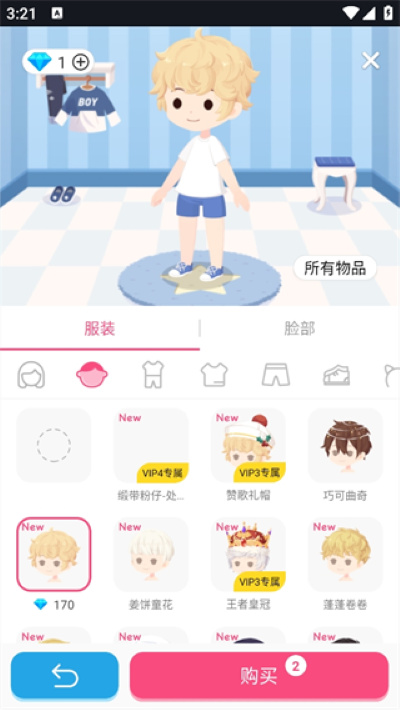Select the 170-diamond blonde hairstyle

[x=54, y=554]
